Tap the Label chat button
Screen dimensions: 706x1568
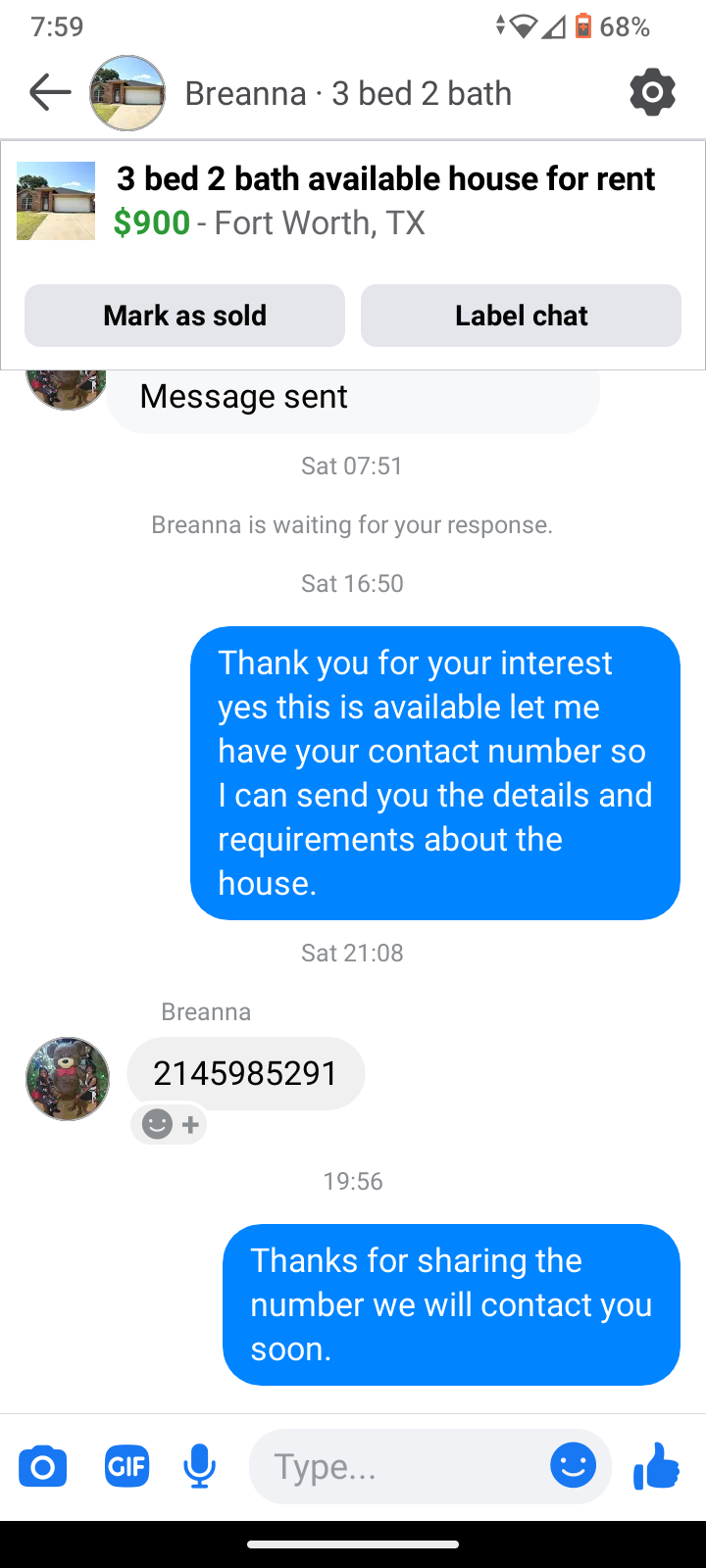[521, 316]
